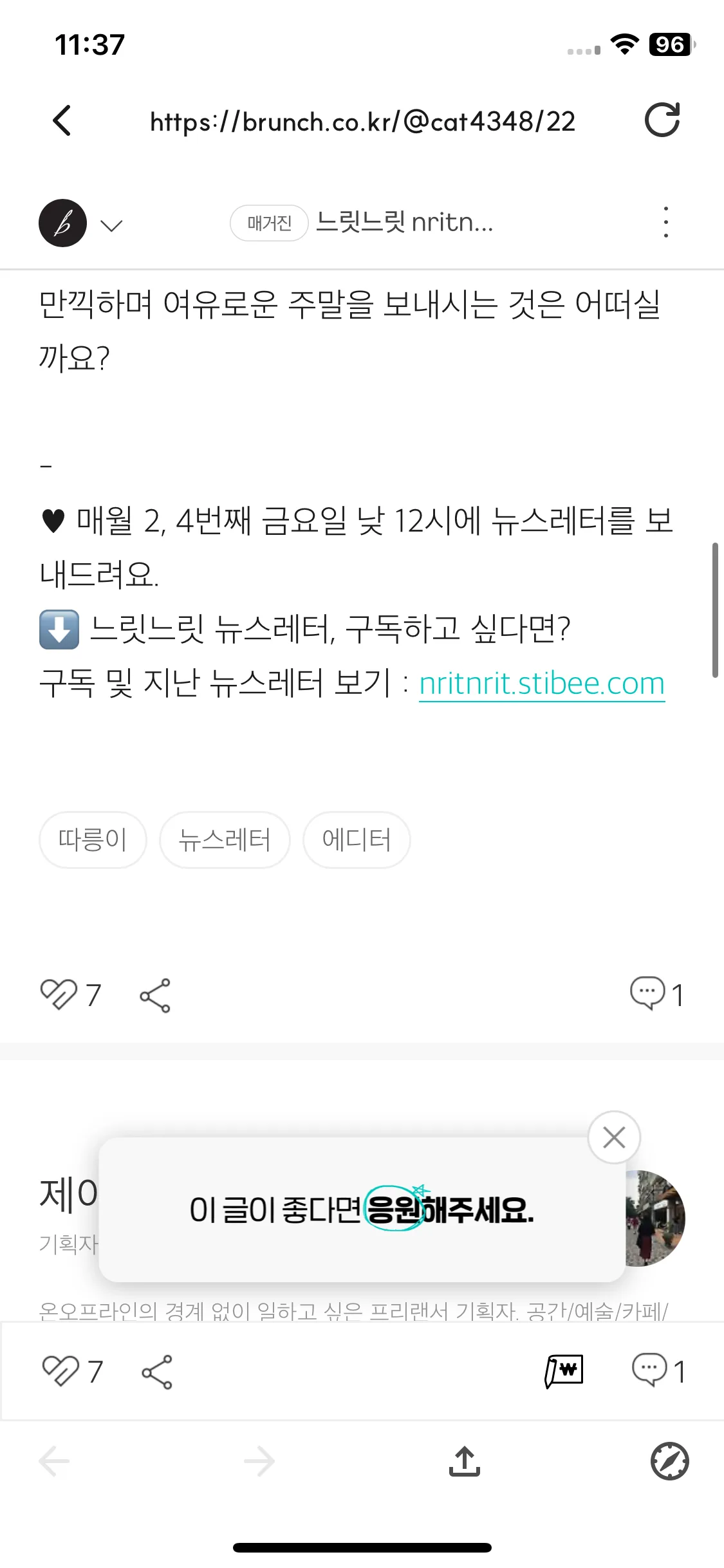Dismiss the 응원해주세요 popup

pyautogui.click(x=614, y=1137)
